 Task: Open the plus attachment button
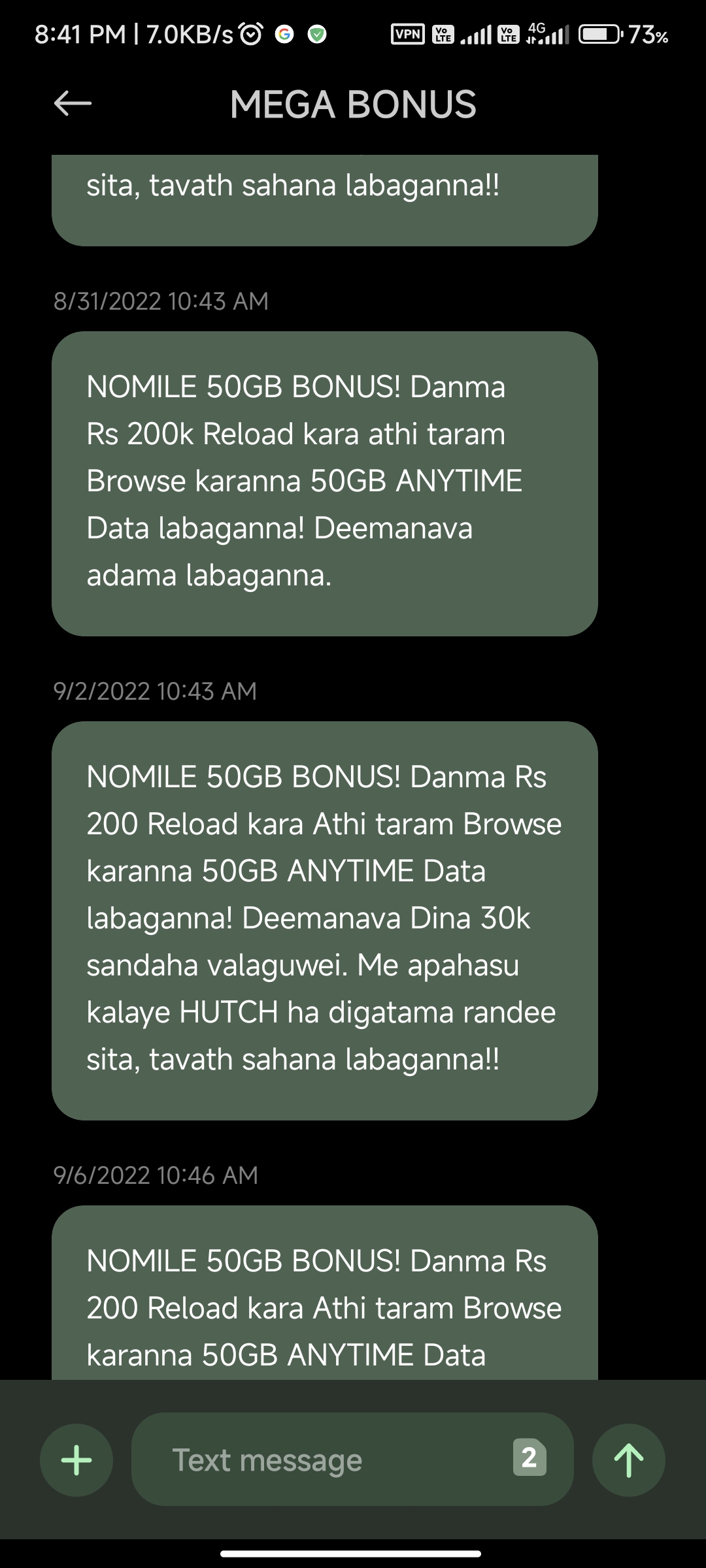point(76,1460)
